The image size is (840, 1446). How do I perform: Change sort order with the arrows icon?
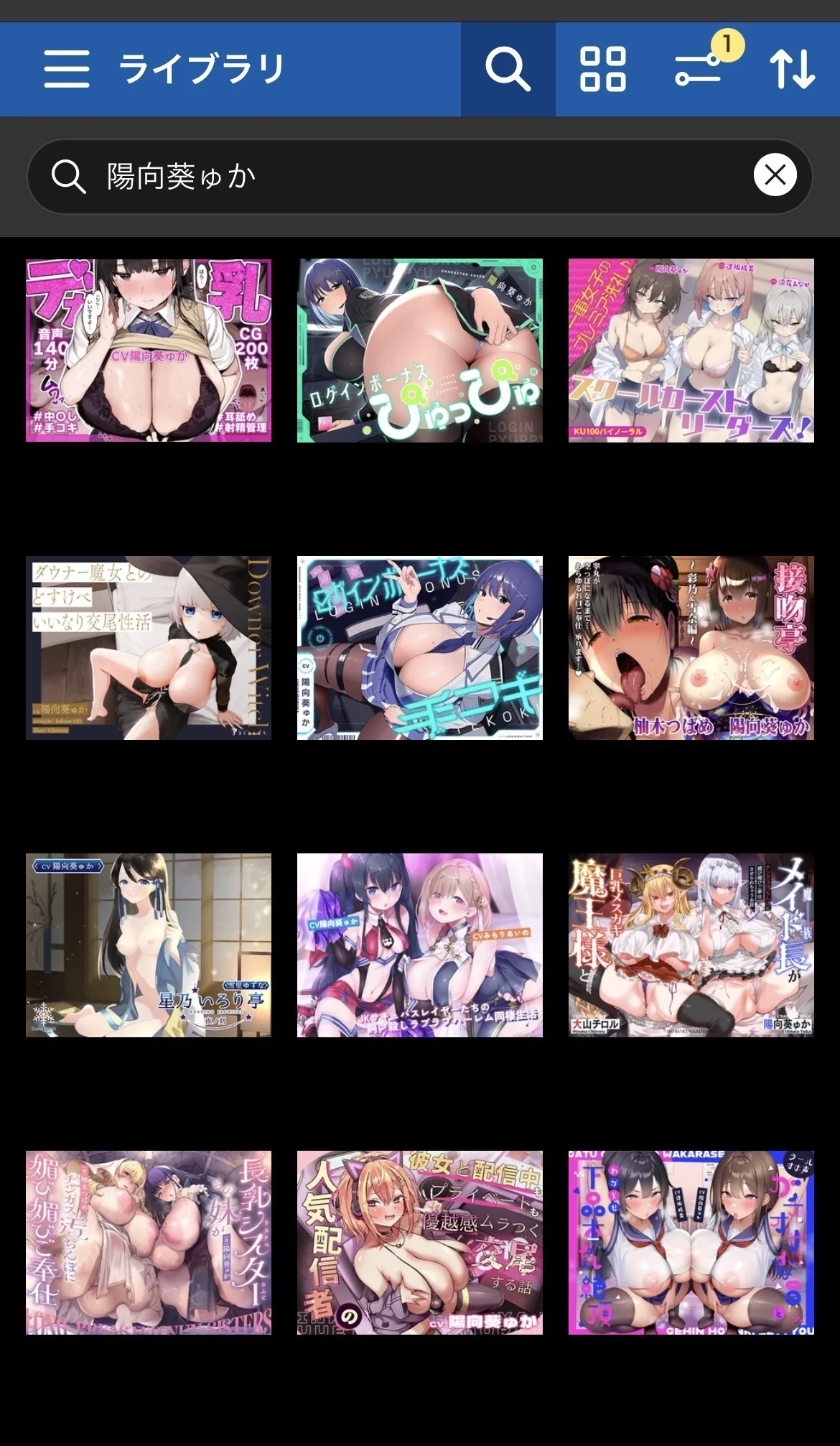(x=792, y=69)
